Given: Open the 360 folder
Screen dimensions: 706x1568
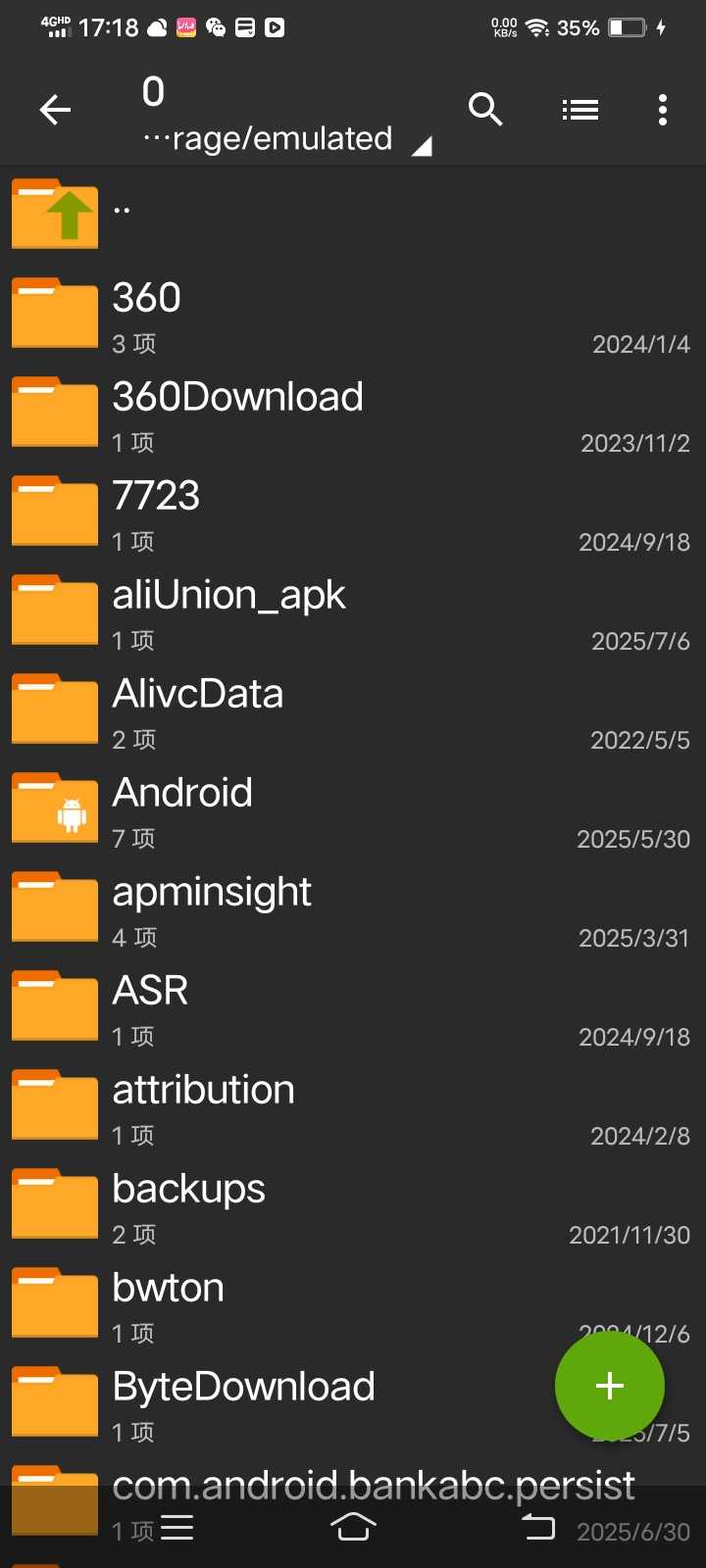Looking at the screenshot, I should 353,314.
